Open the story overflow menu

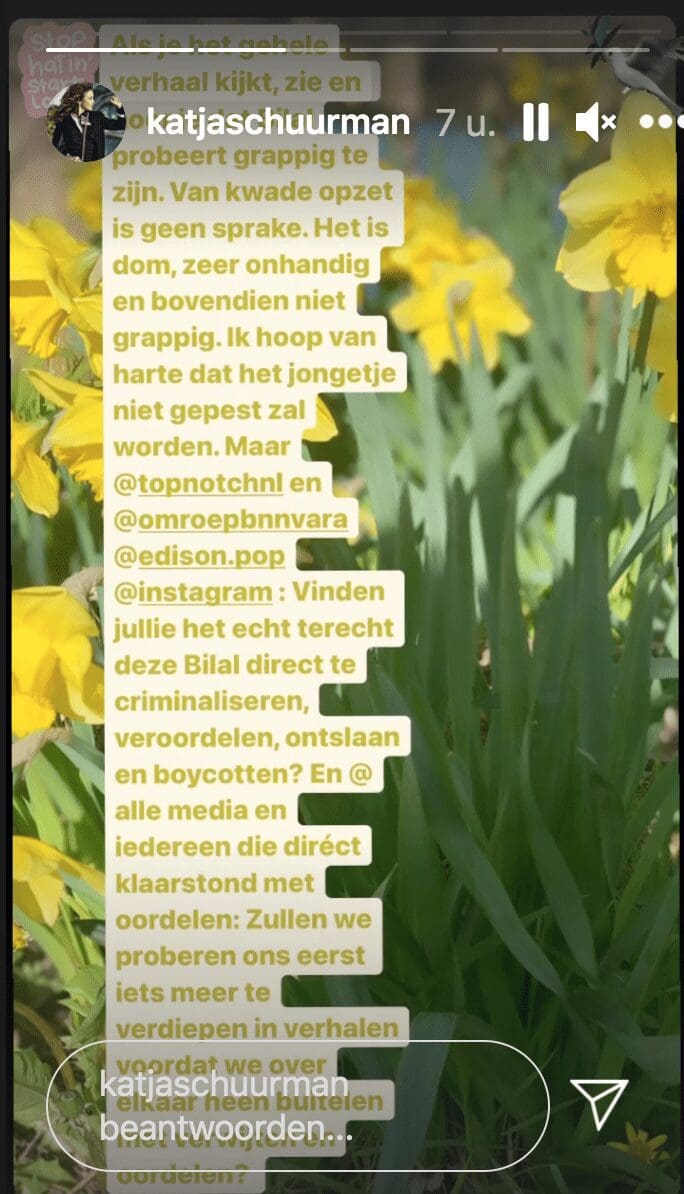tap(659, 122)
